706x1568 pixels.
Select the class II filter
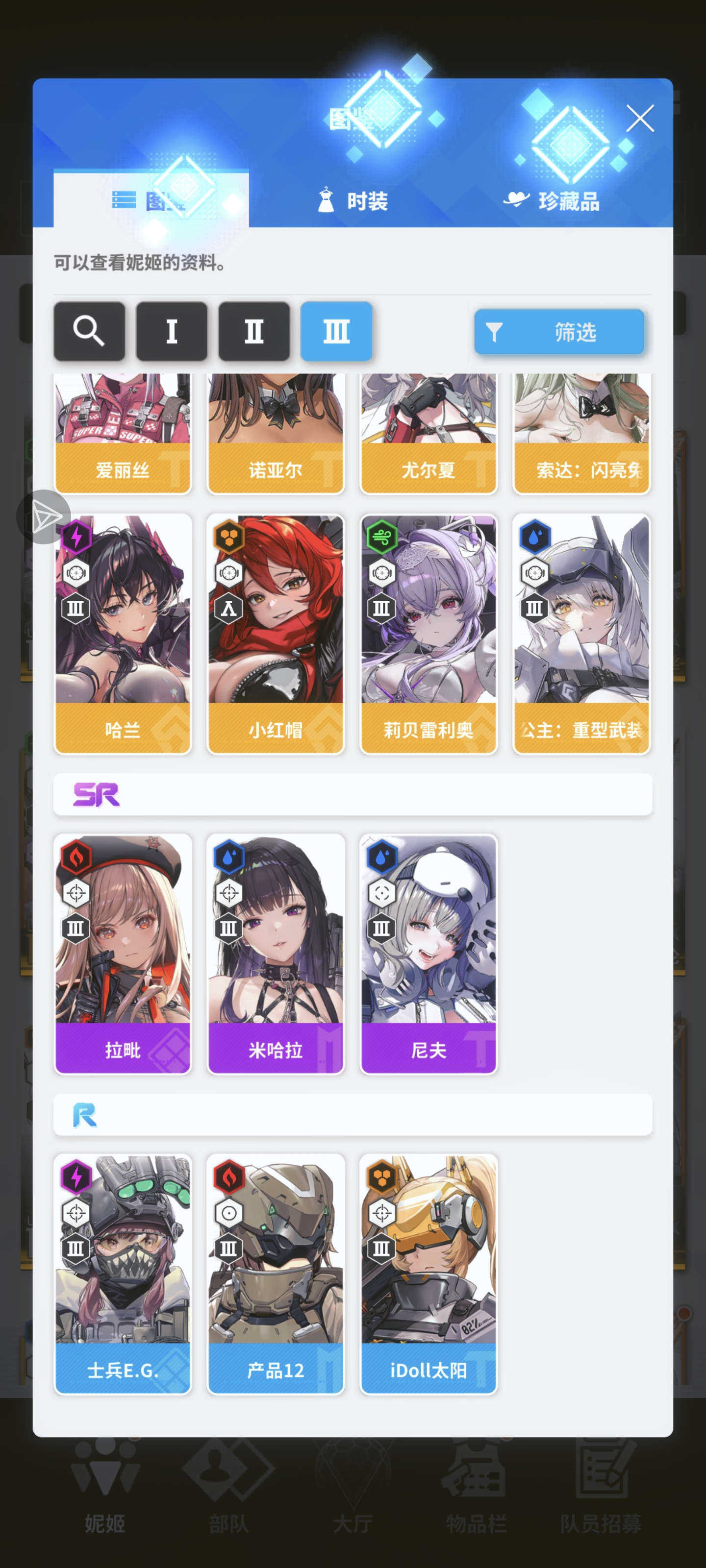pyautogui.click(x=254, y=331)
